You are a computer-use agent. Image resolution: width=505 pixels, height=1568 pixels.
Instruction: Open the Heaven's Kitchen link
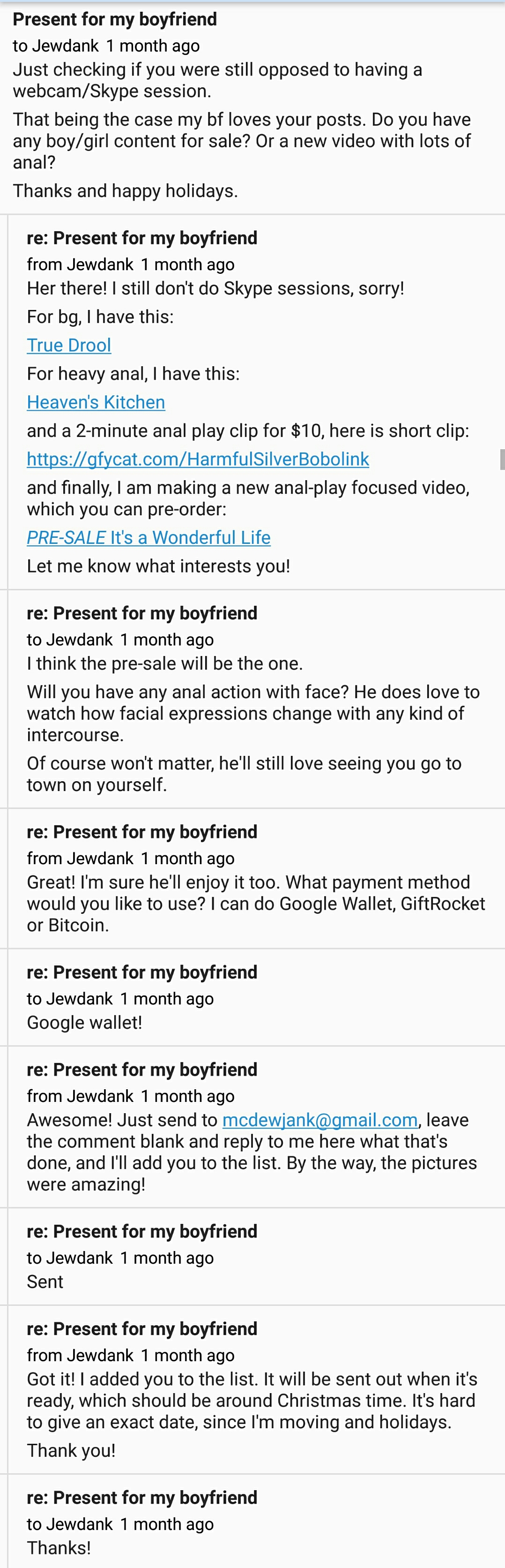[96, 402]
